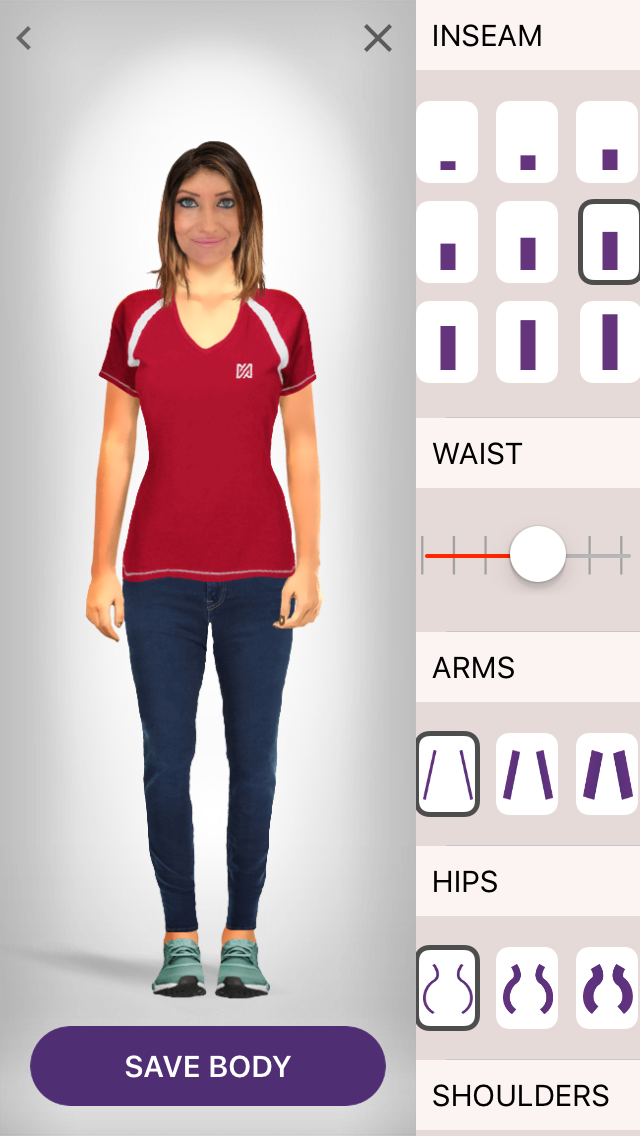Select the currently highlighted inseam tile
This screenshot has height=1136, width=640.
pyautogui.click(x=610, y=242)
